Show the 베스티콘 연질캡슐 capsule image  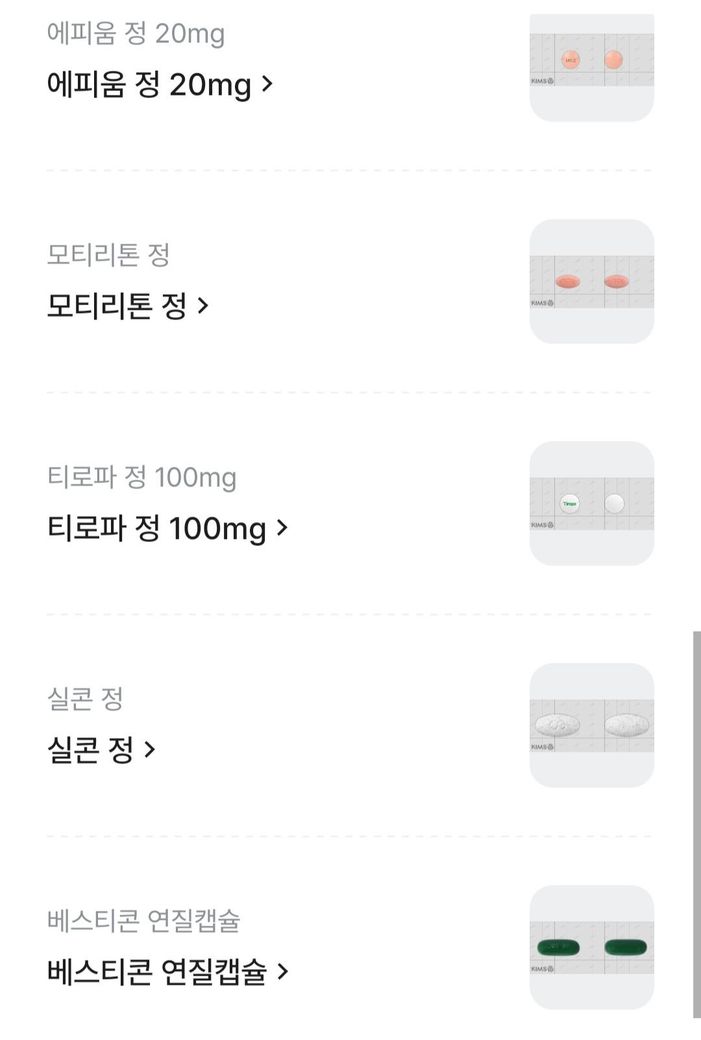point(591,947)
